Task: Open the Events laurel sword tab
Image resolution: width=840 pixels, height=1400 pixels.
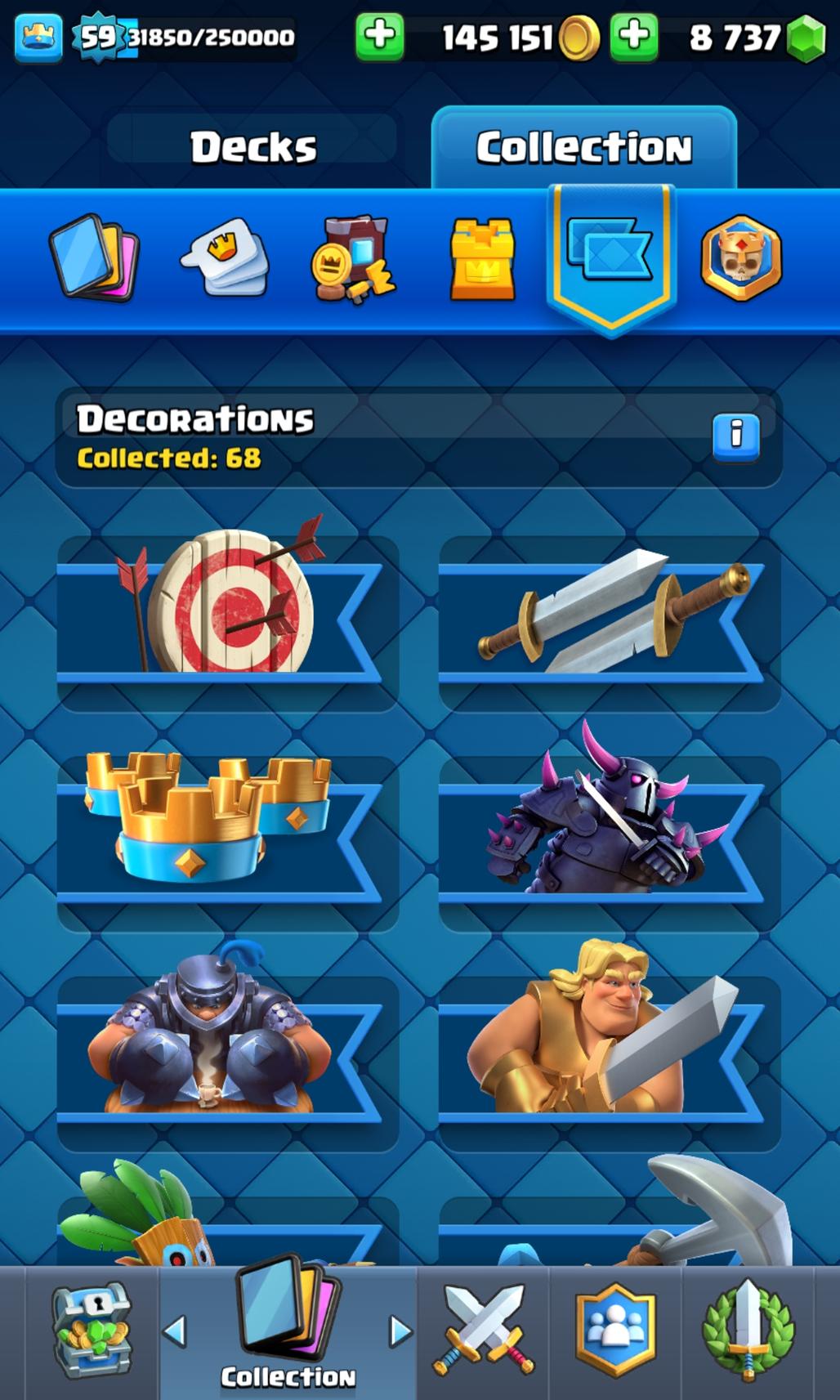Action: [747, 1330]
